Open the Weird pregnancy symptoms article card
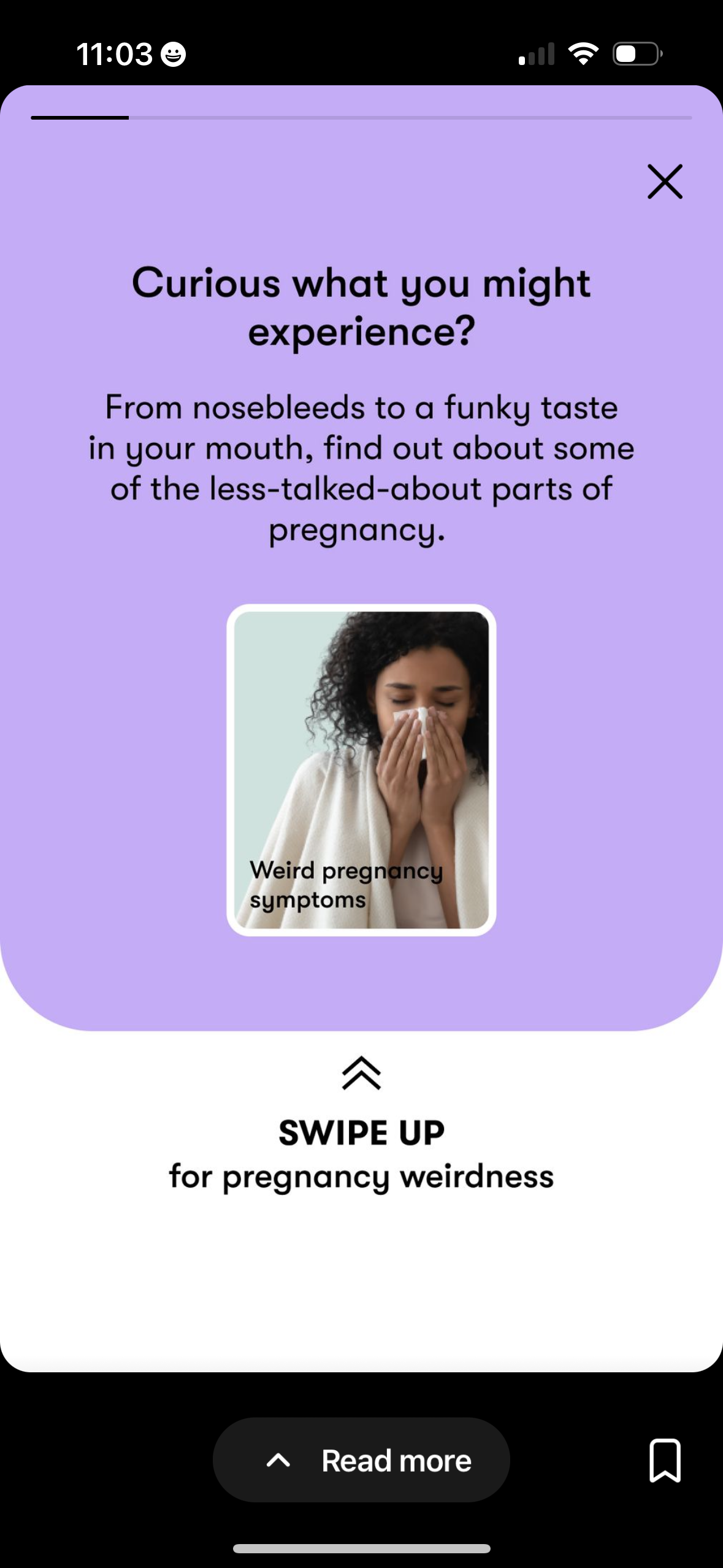The width and height of the screenshot is (723, 1568). [x=362, y=776]
